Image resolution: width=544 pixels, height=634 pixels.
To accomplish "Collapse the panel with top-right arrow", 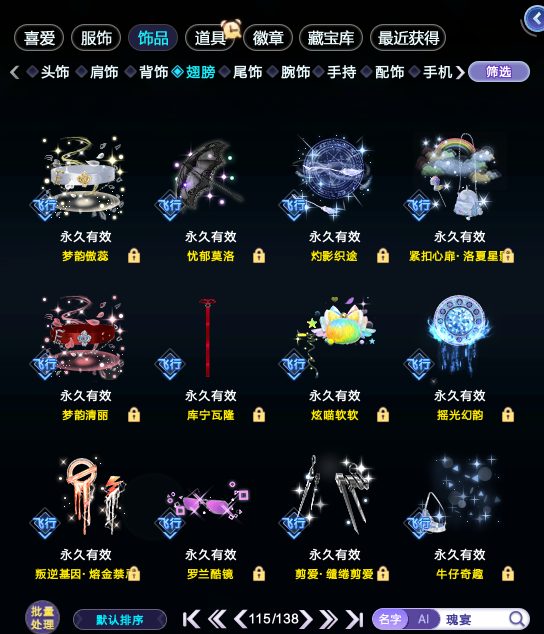I will click(535, 19).
